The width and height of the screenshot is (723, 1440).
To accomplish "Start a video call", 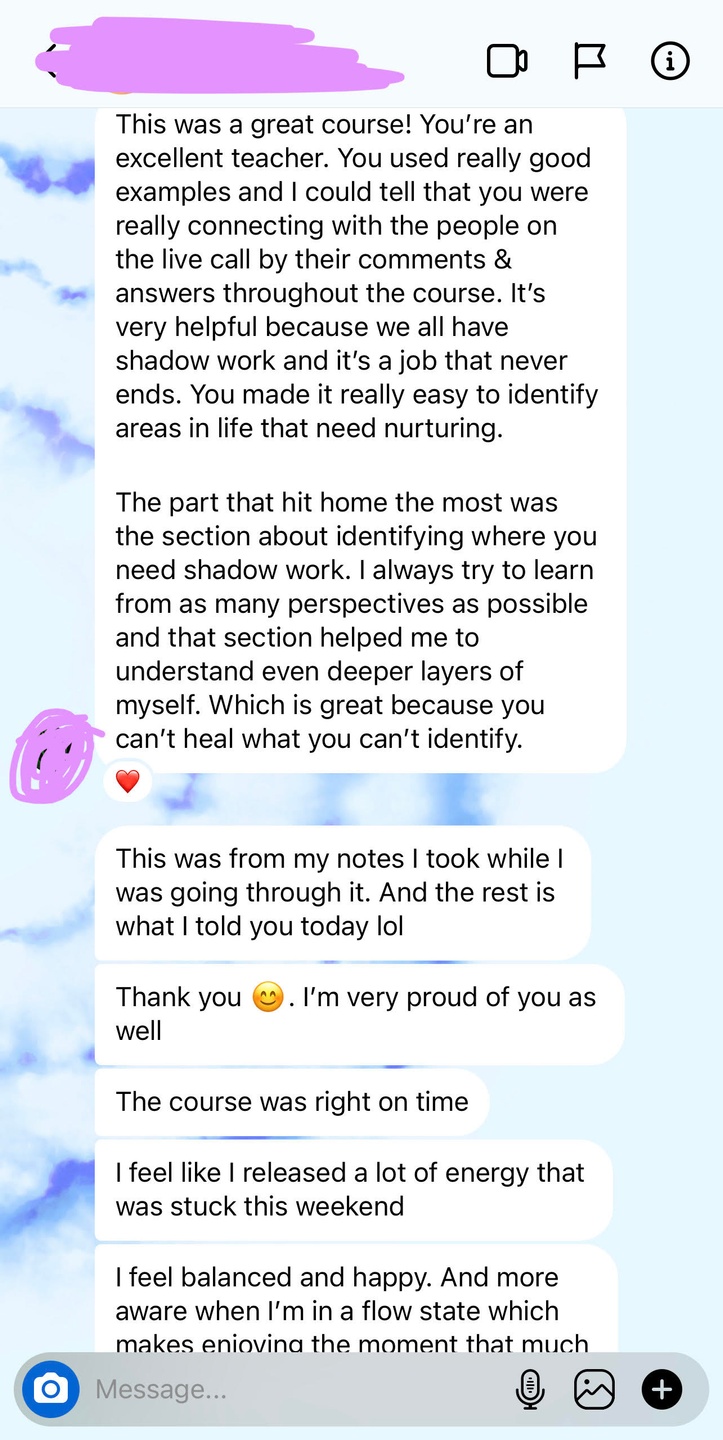I will coord(507,61).
